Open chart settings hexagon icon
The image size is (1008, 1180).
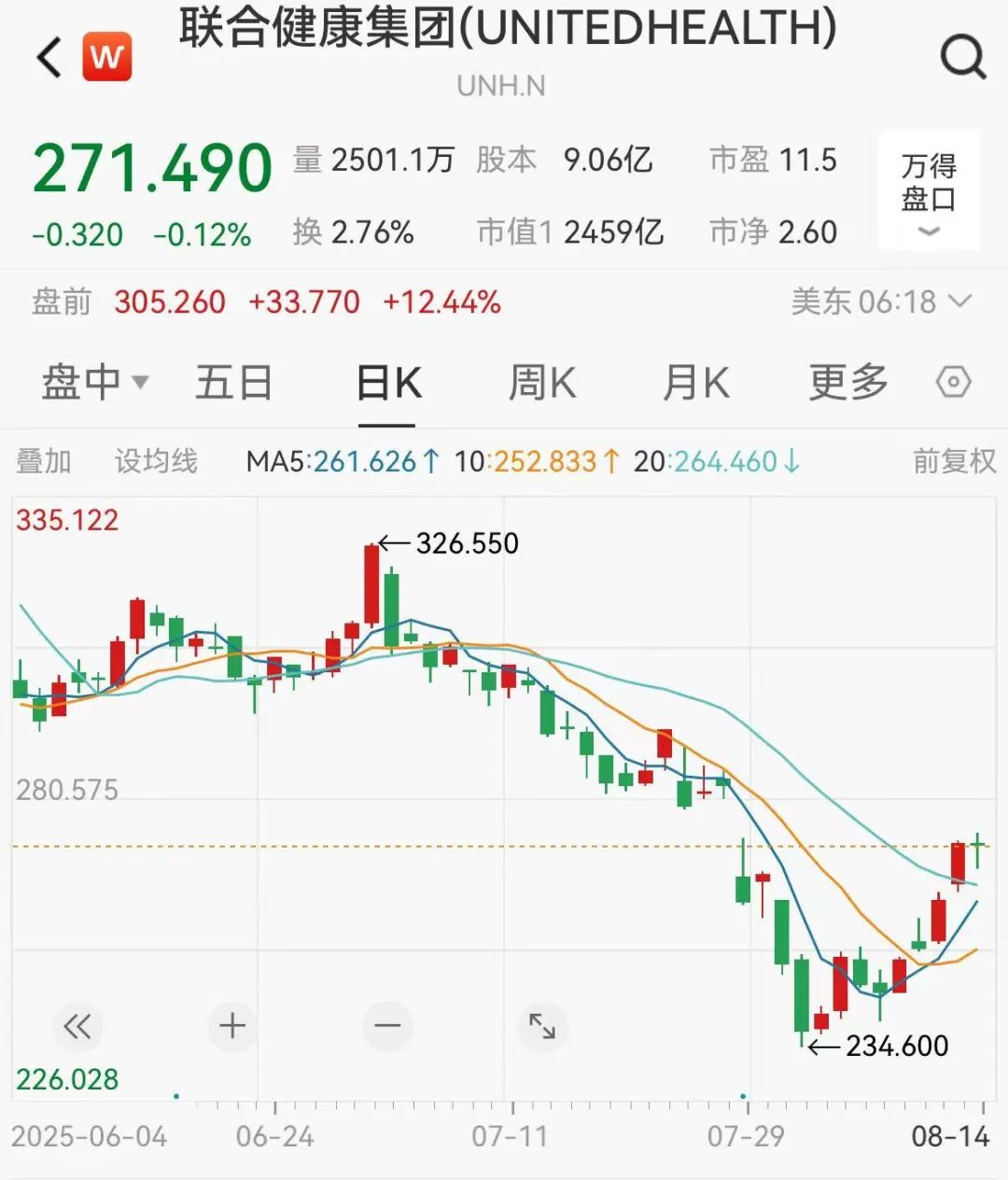953,383
